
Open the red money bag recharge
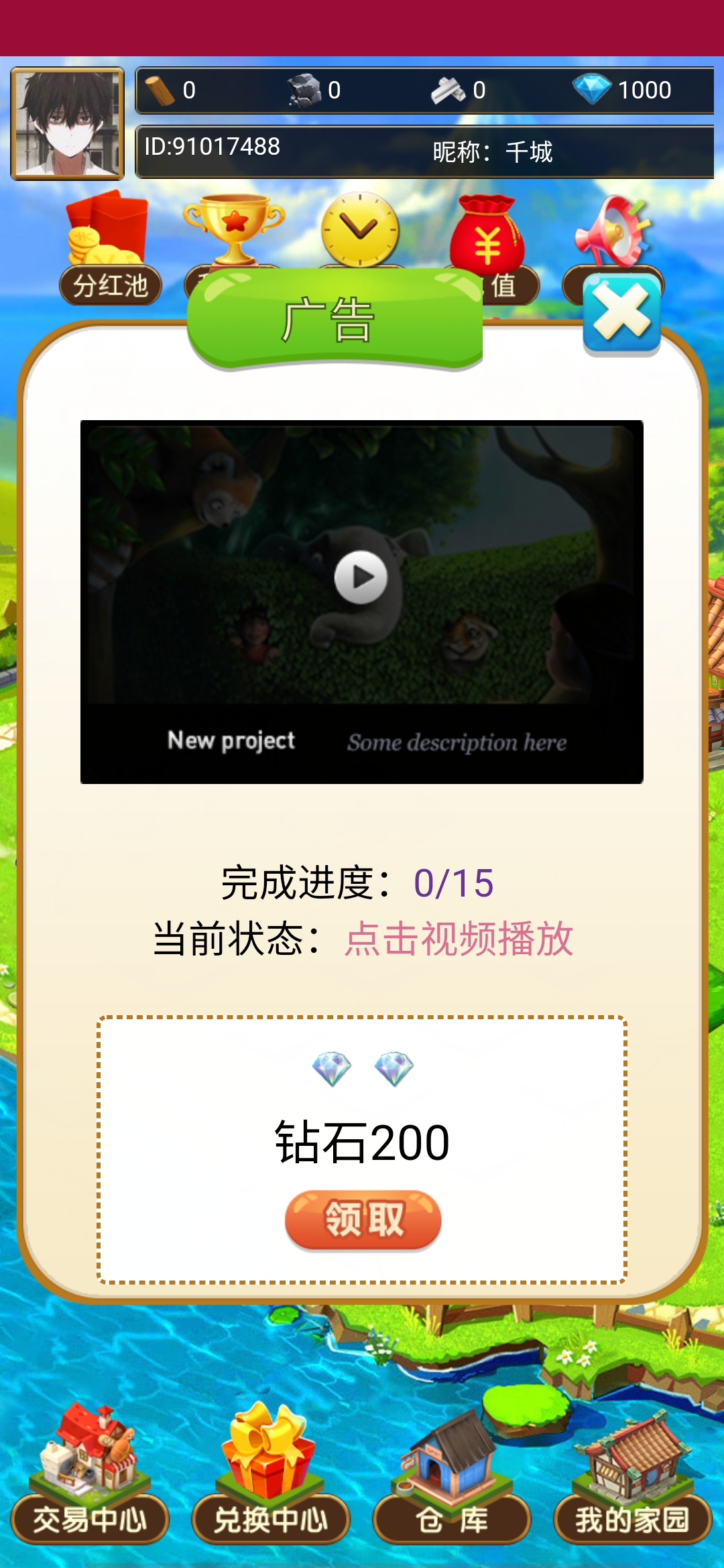click(487, 231)
